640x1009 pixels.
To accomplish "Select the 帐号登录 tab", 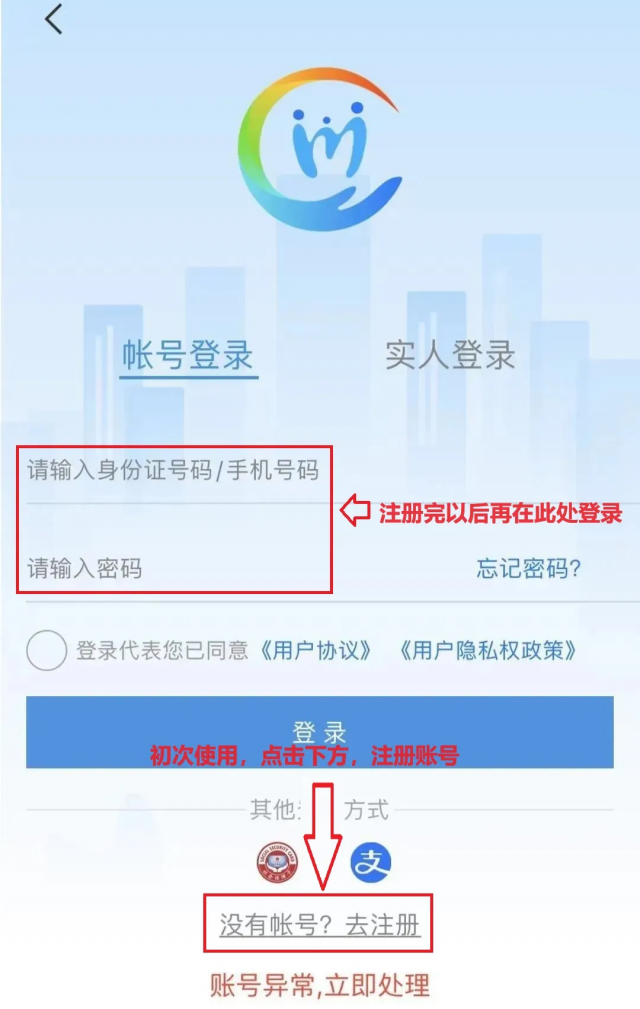I will (x=188, y=355).
